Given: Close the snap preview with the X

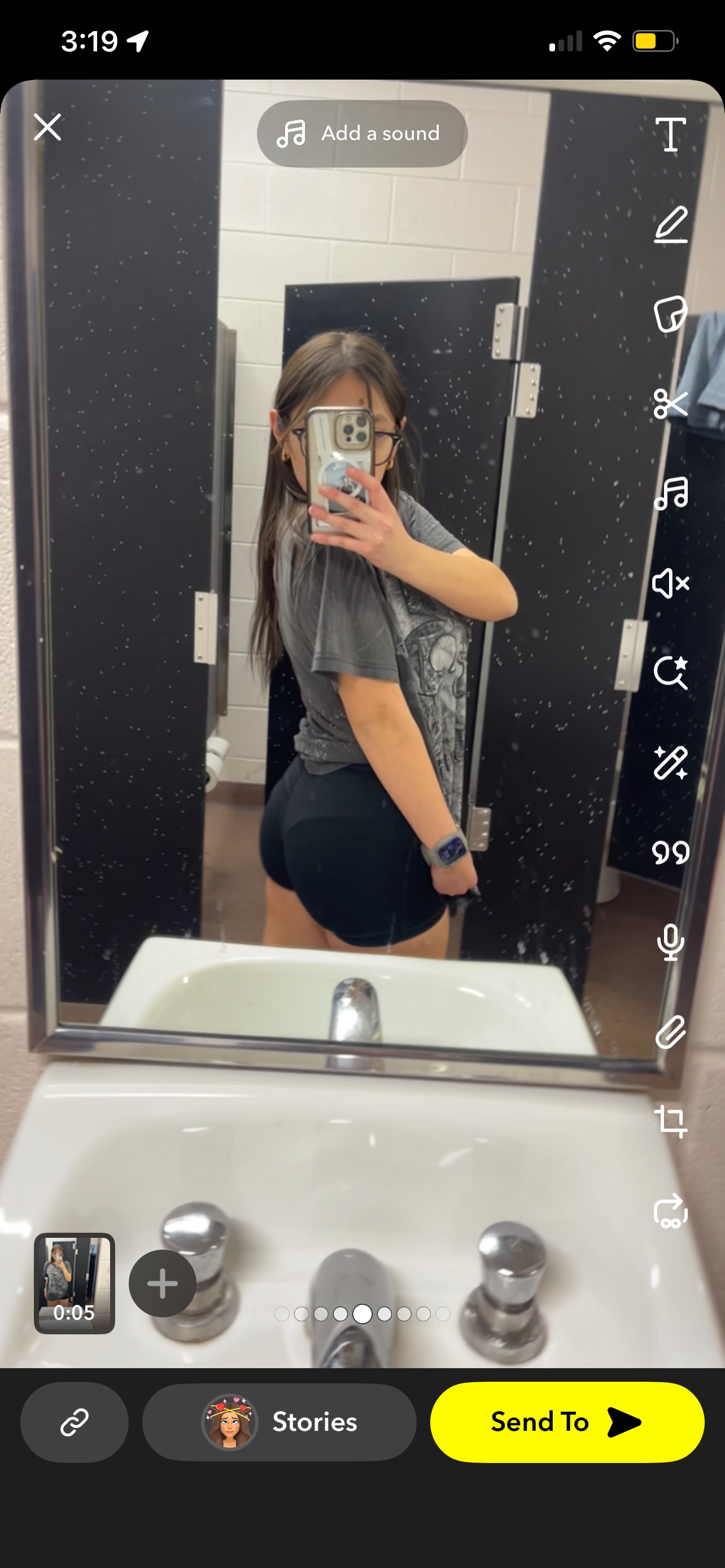Looking at the screenshot, I should pos(47,127).
